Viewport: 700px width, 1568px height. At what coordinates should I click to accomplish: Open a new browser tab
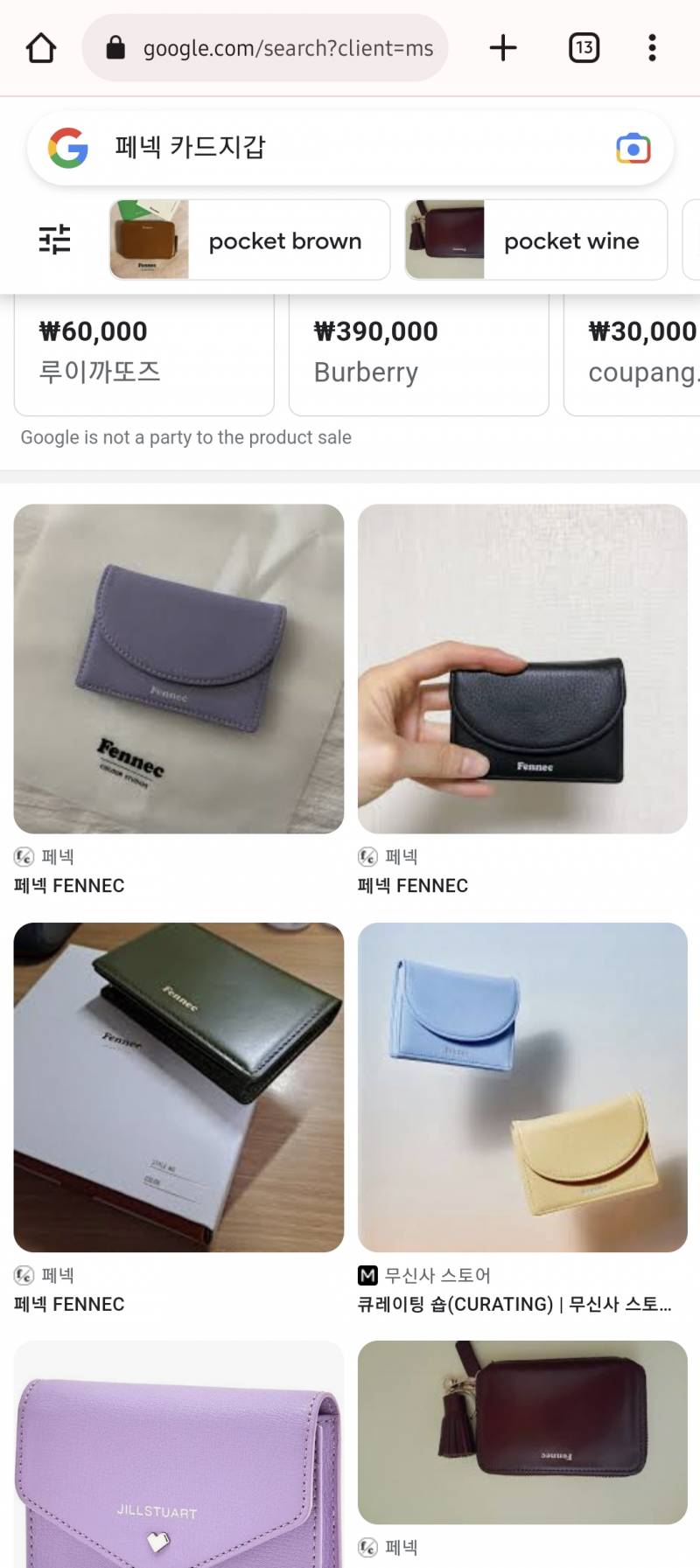pos(503,48)
